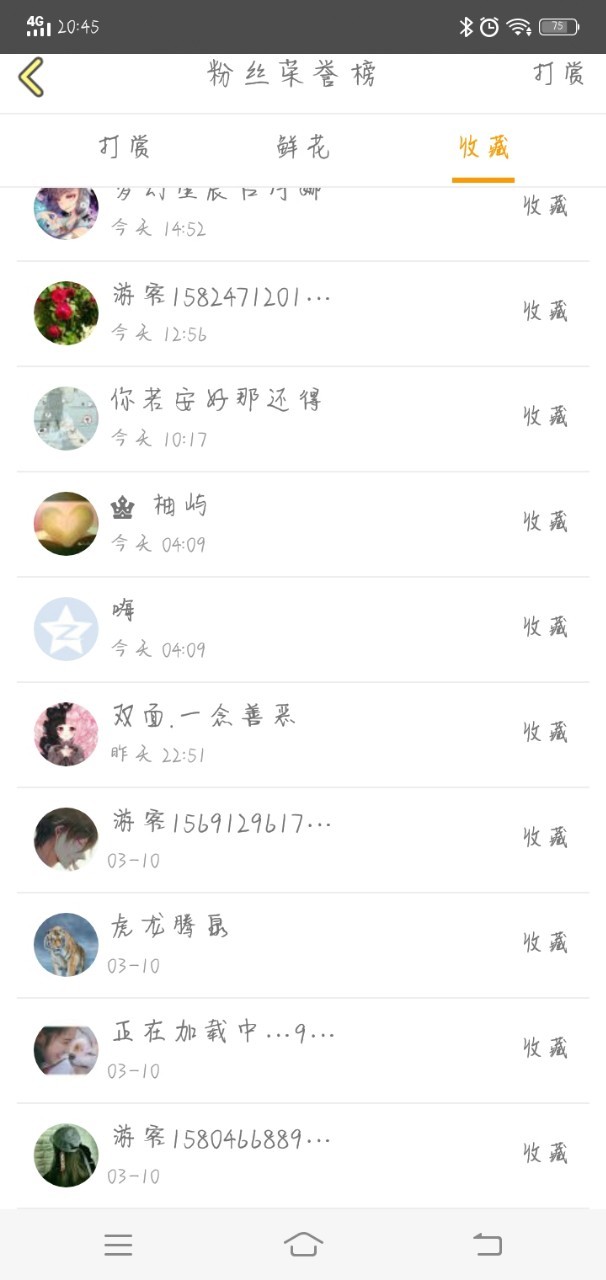The image size is (606, 1280).
Task: Open the row for 虎龙腾跃
Action: 302,945
